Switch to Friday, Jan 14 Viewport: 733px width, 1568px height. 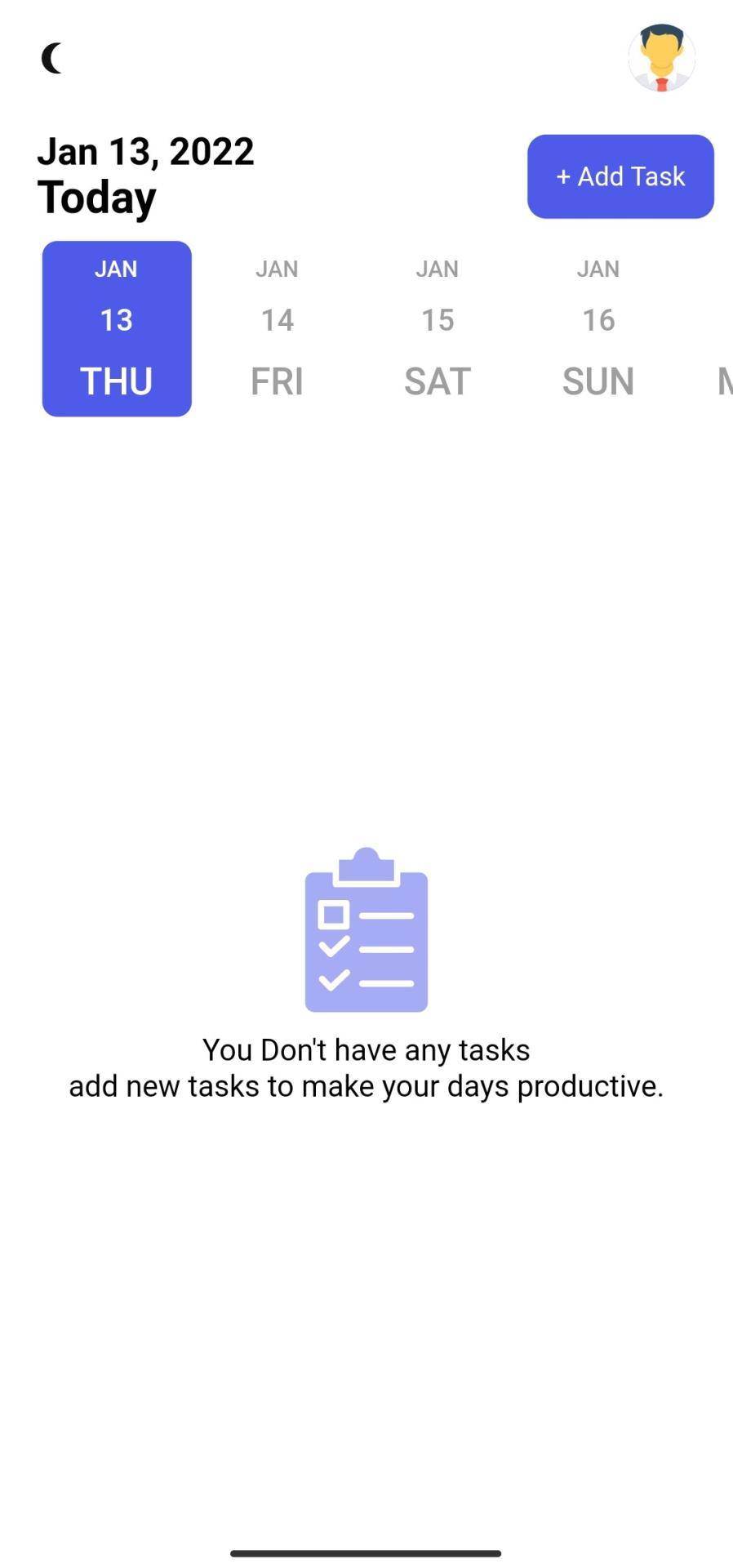tap(277, 328)
